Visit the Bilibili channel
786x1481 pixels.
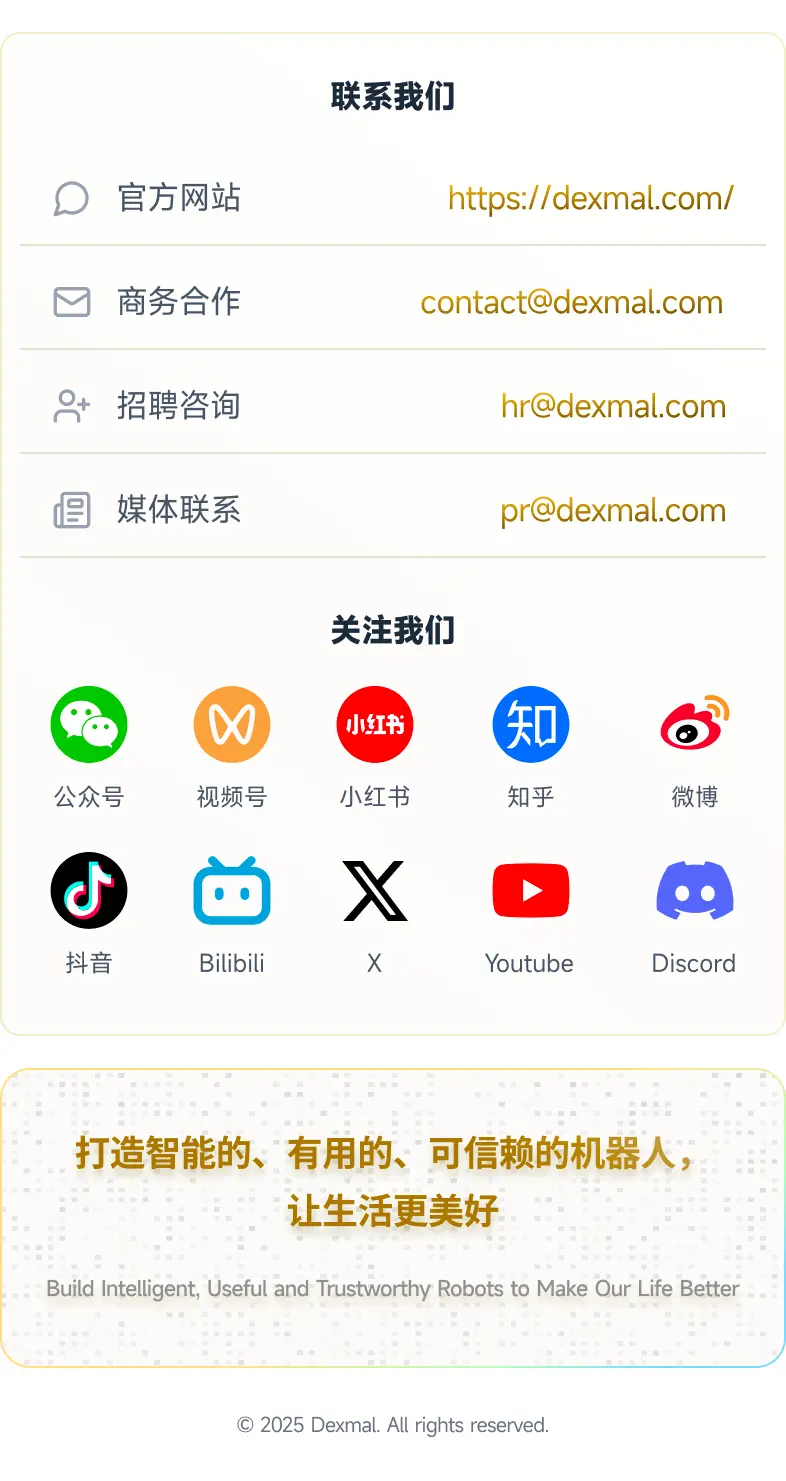[x=232, y=890]
